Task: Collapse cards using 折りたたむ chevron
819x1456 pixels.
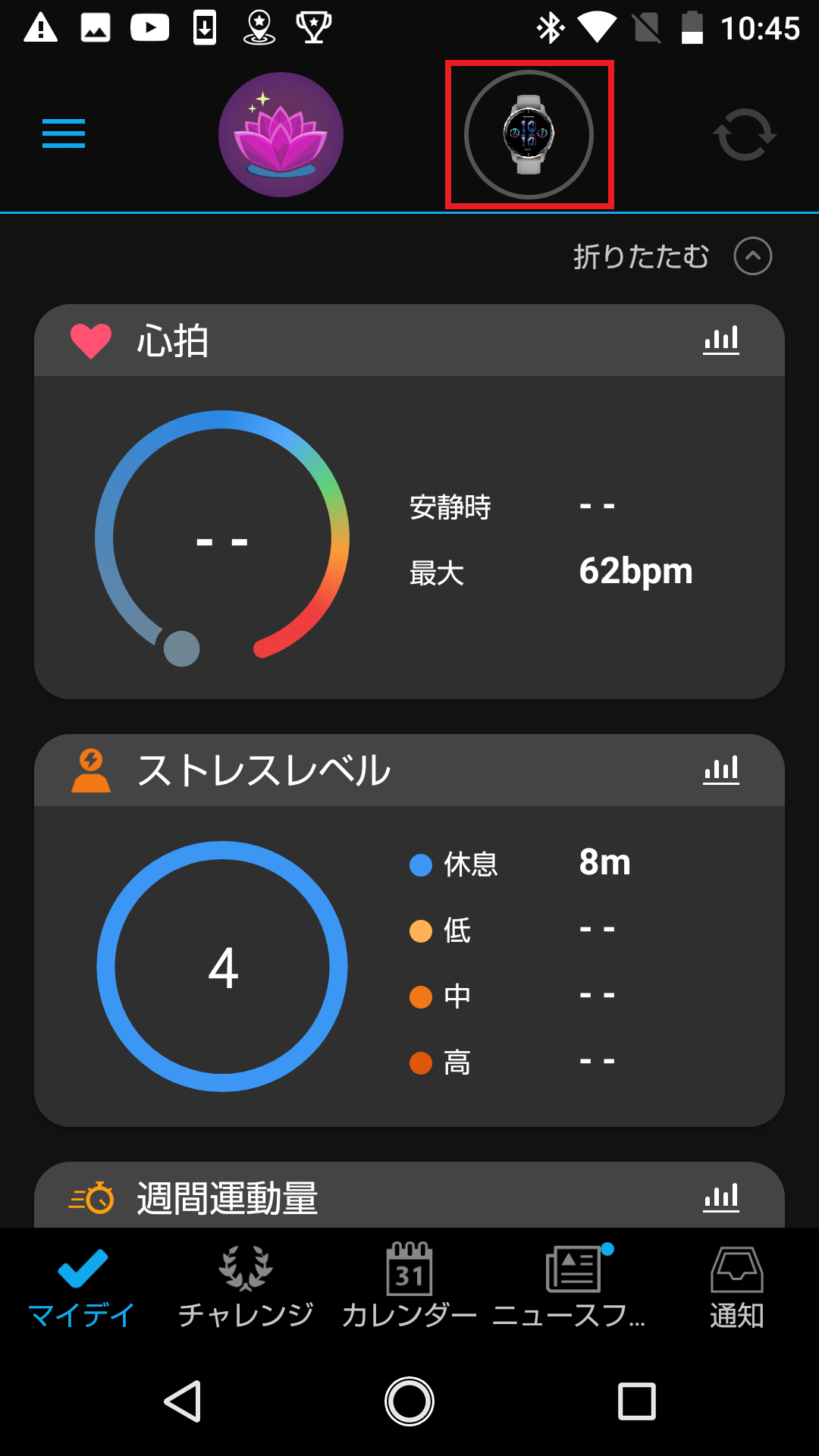Action: (752, 256)
